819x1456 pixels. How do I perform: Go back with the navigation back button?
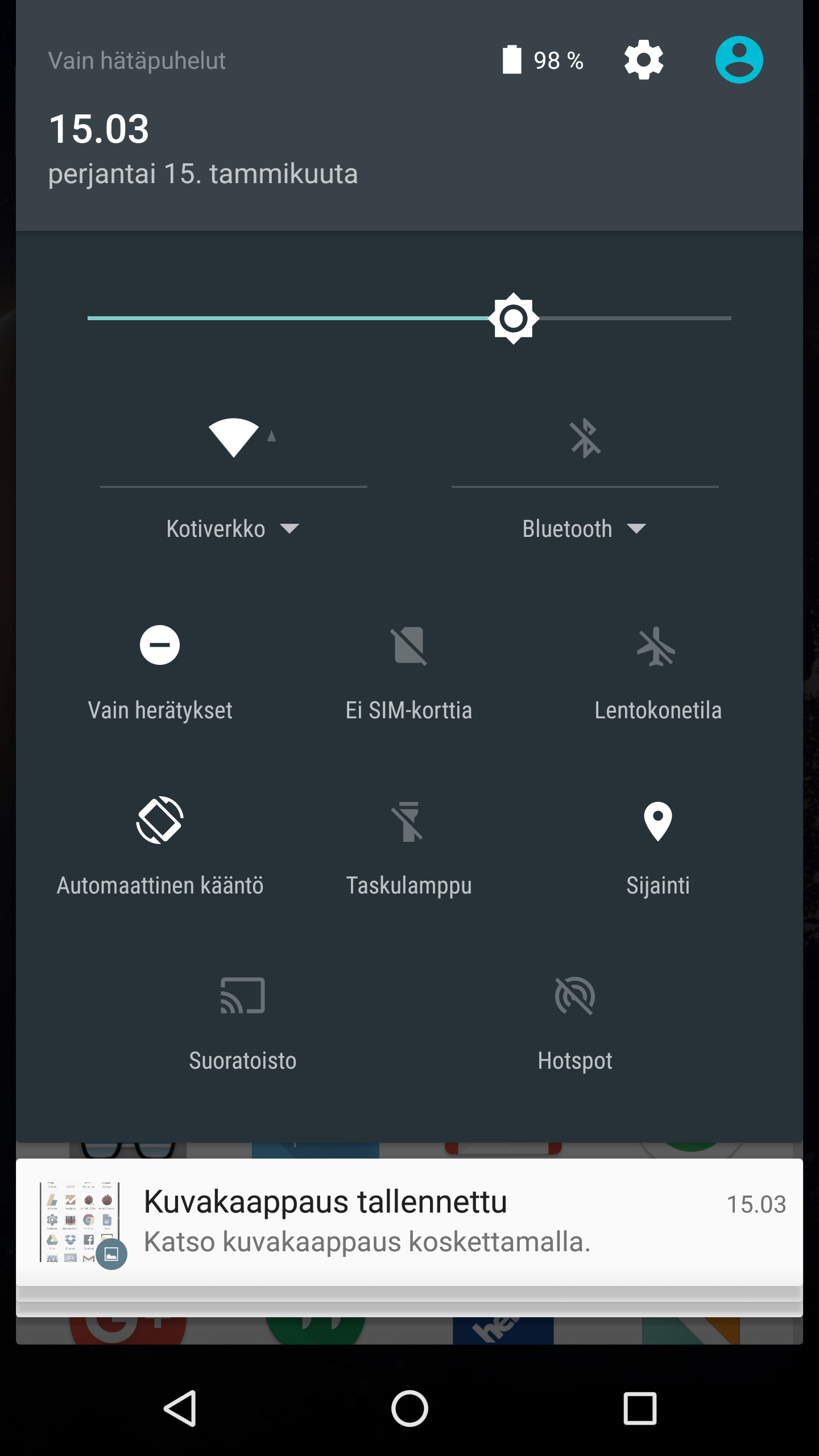(180, 1408)
